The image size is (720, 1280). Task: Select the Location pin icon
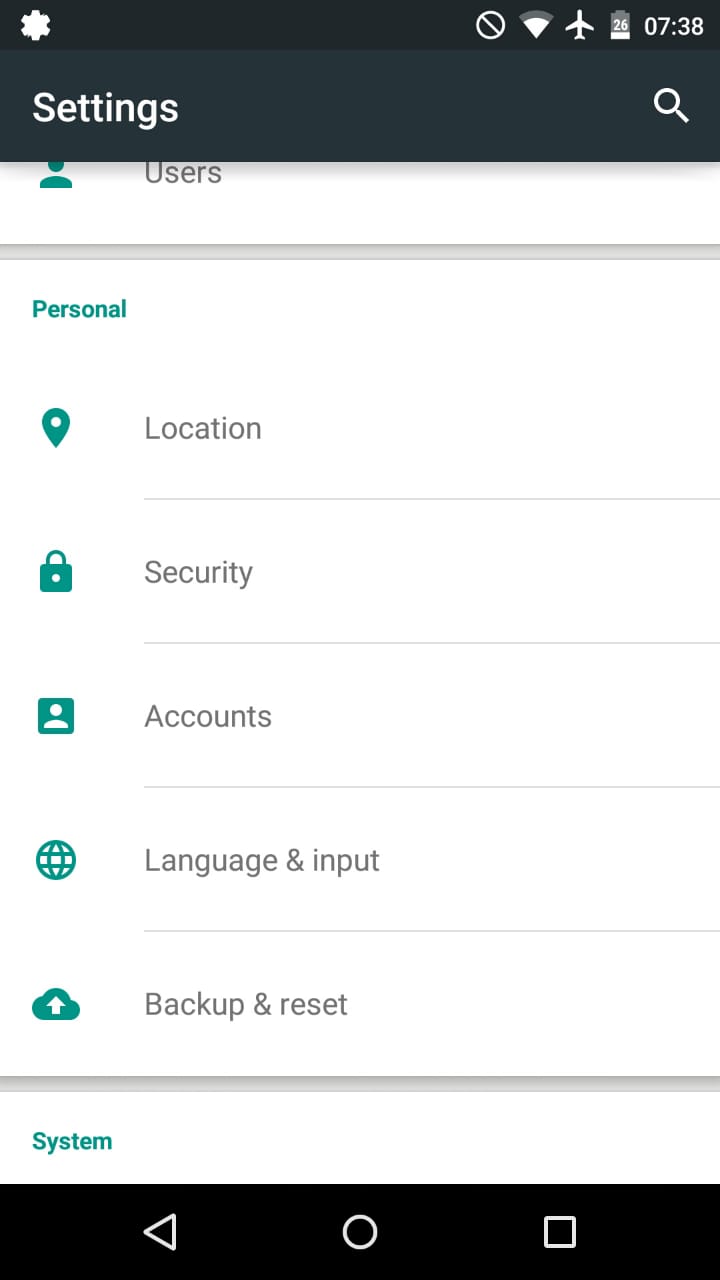click(x=55, y=427)
